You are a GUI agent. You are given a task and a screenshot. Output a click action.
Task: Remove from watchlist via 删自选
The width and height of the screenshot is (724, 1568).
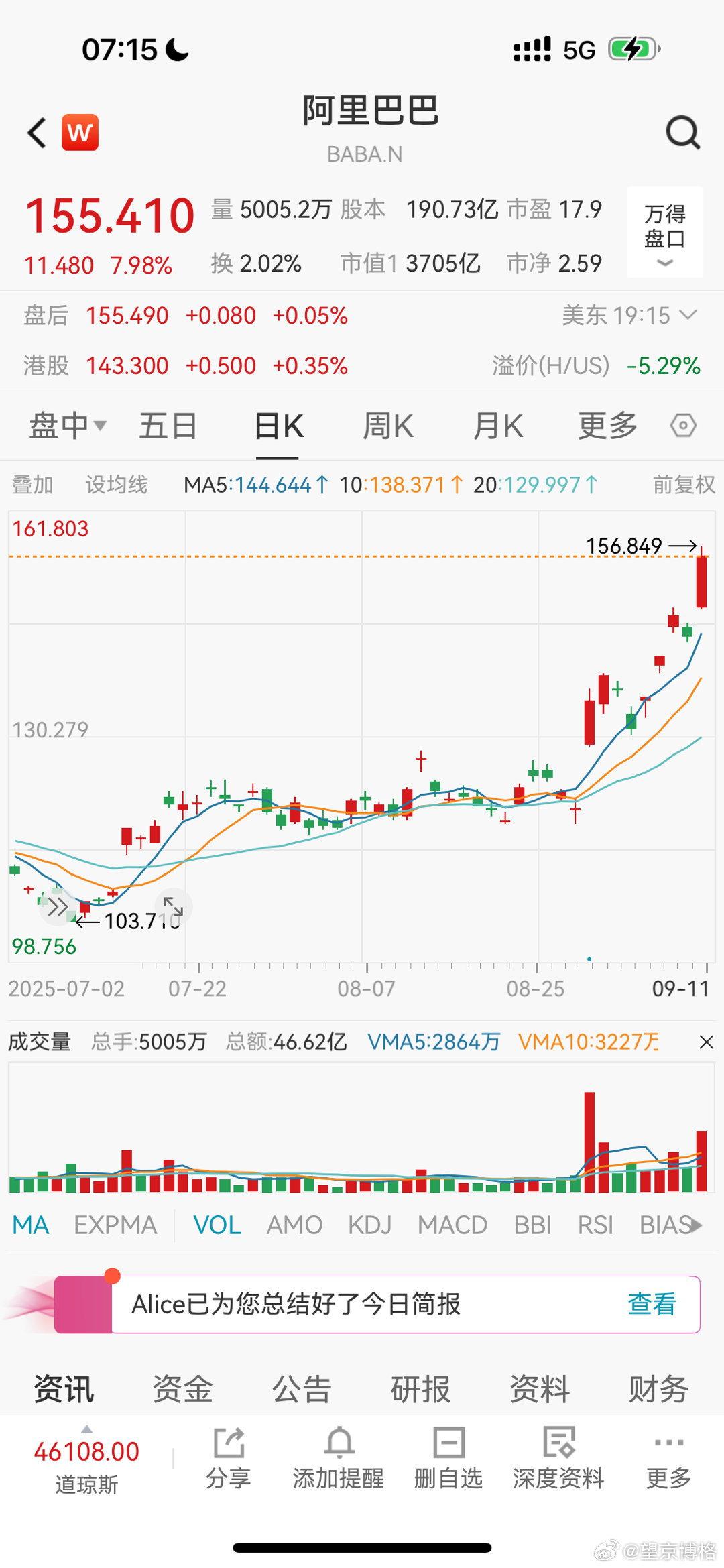[448, 1459]
